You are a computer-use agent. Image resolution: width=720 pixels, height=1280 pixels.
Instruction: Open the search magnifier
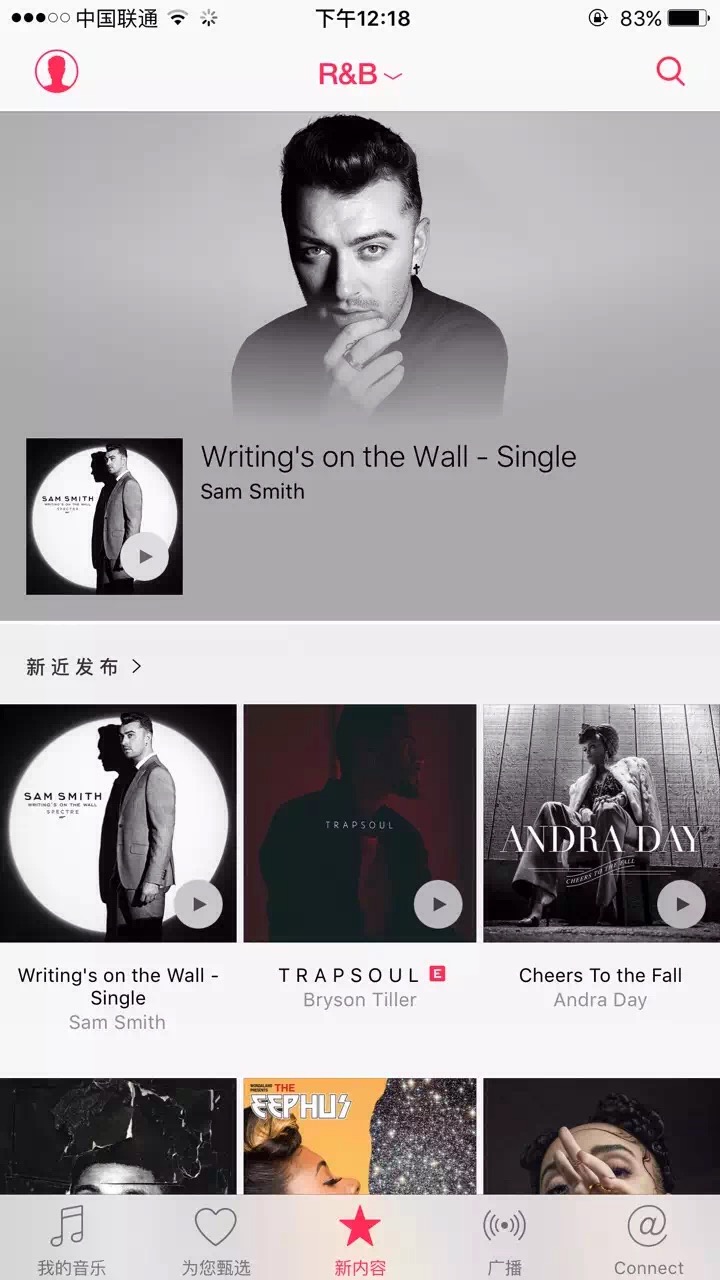(670, 71)
